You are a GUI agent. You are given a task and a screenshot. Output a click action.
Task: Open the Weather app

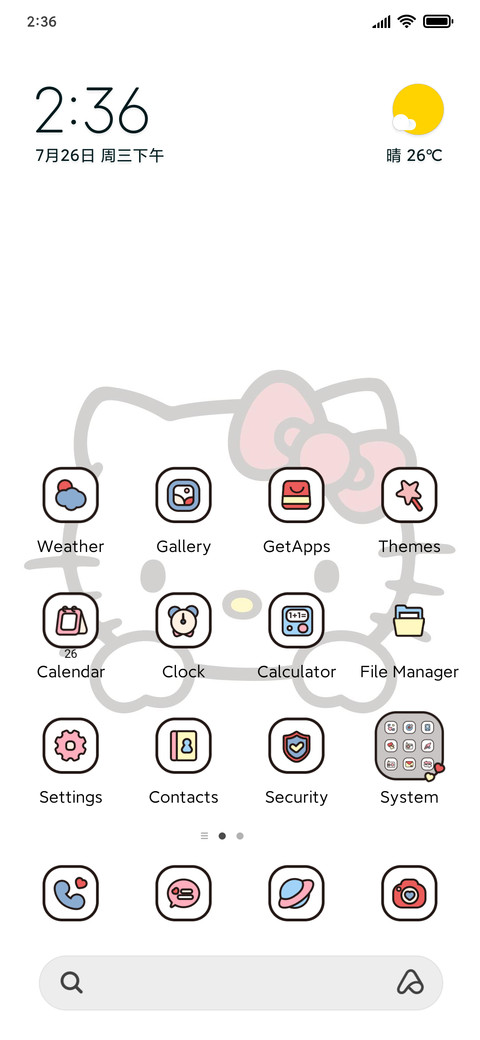click(x=71, y=495)
